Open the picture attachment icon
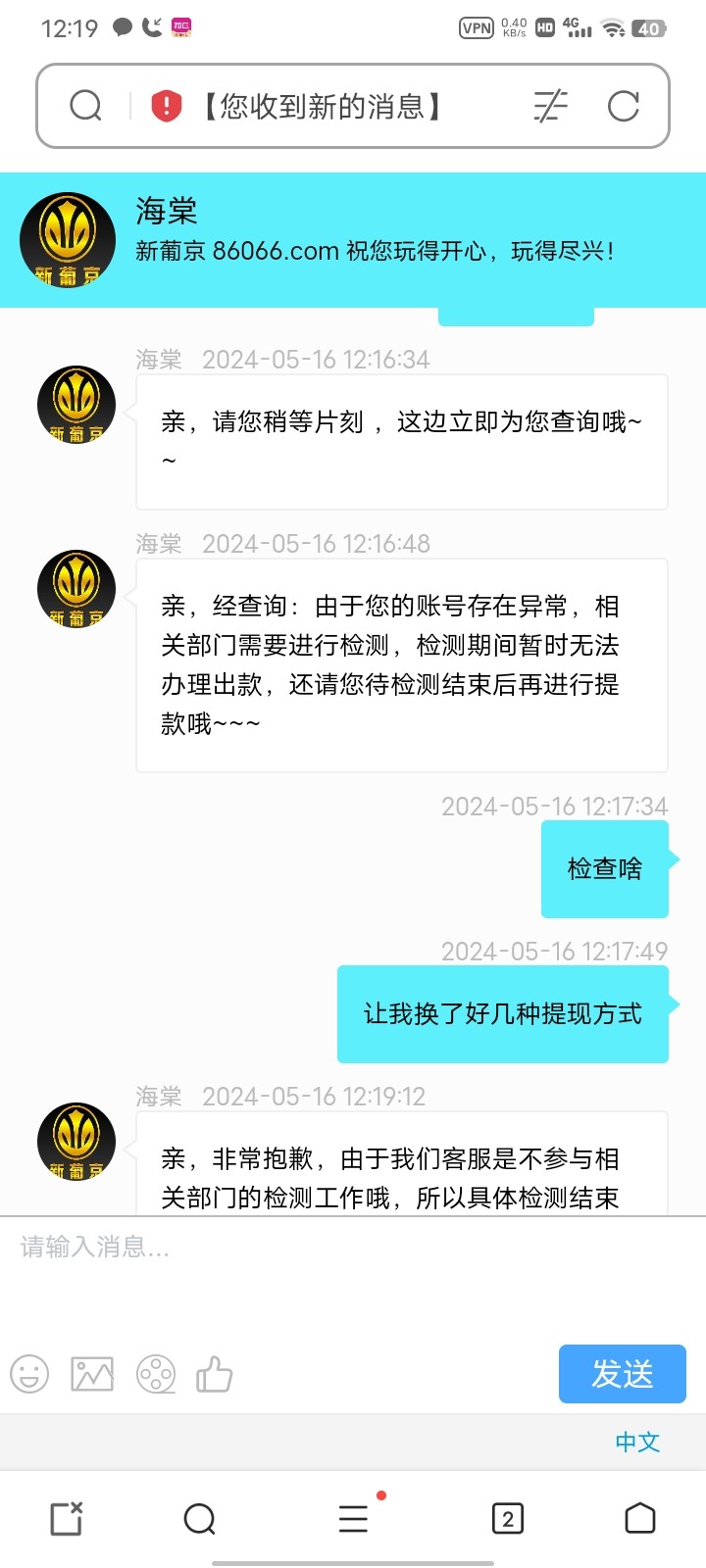 tap(92, 1374)
